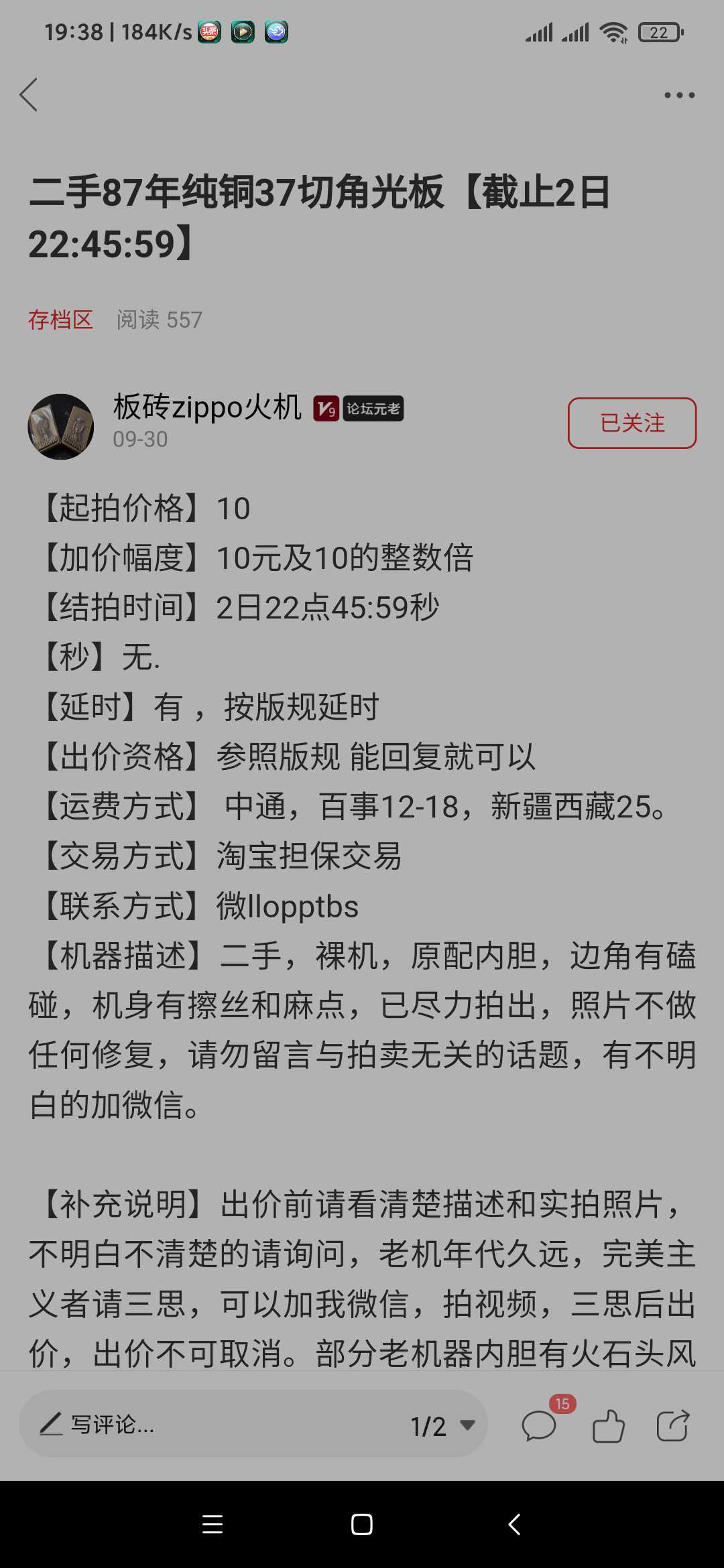
Task: Open the 存档区 section link
Action: [60, 320]
